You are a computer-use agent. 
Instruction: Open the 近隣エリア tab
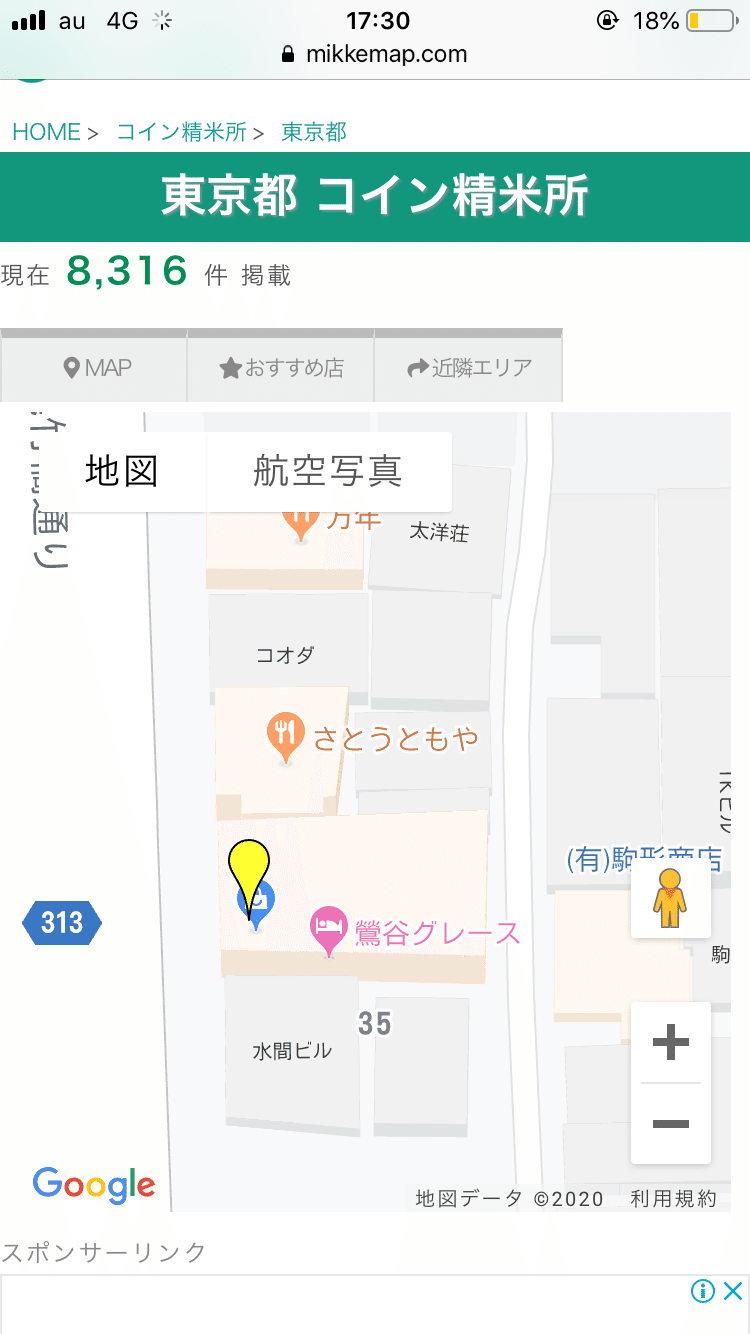468,367
